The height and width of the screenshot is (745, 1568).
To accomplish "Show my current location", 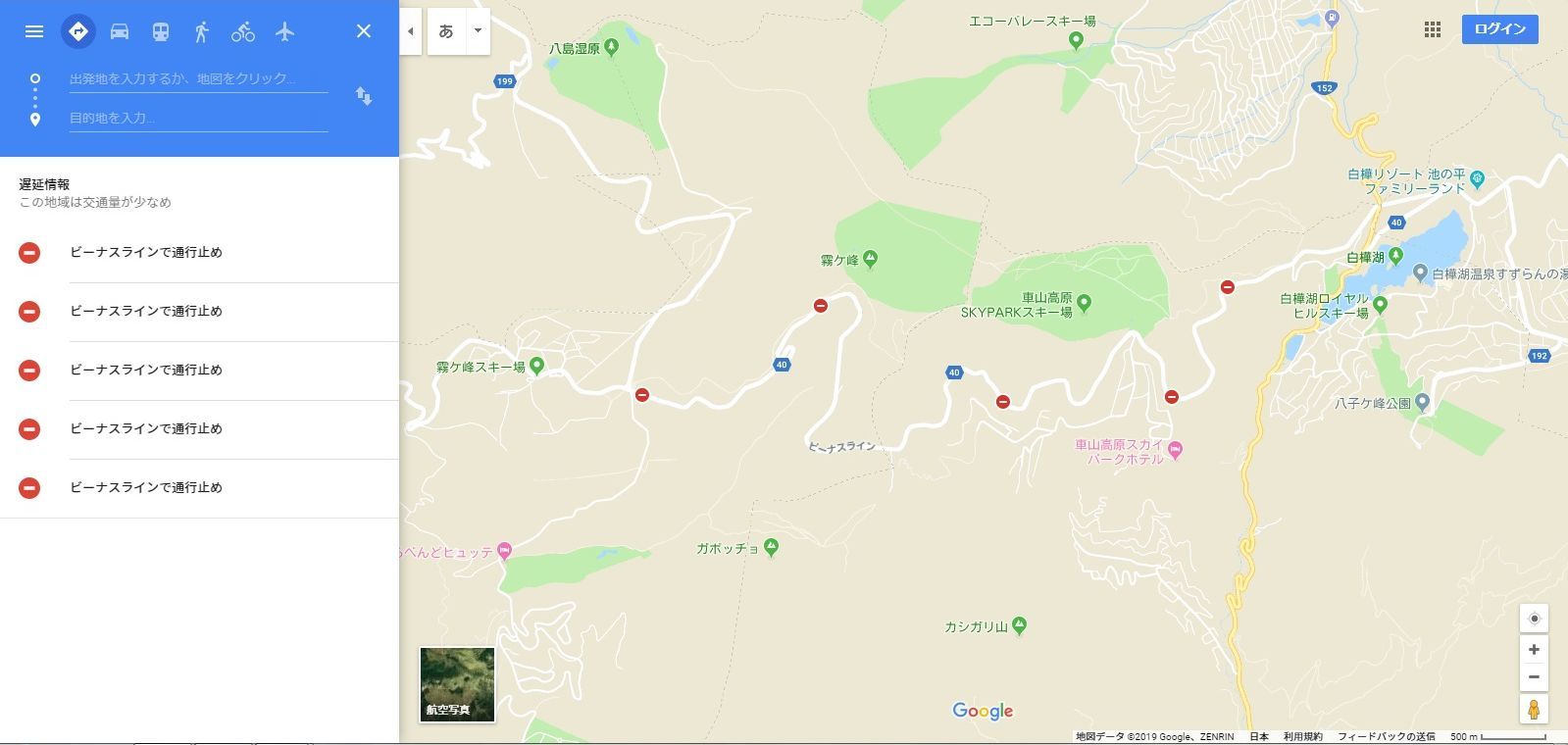I will coord(1534,619).
